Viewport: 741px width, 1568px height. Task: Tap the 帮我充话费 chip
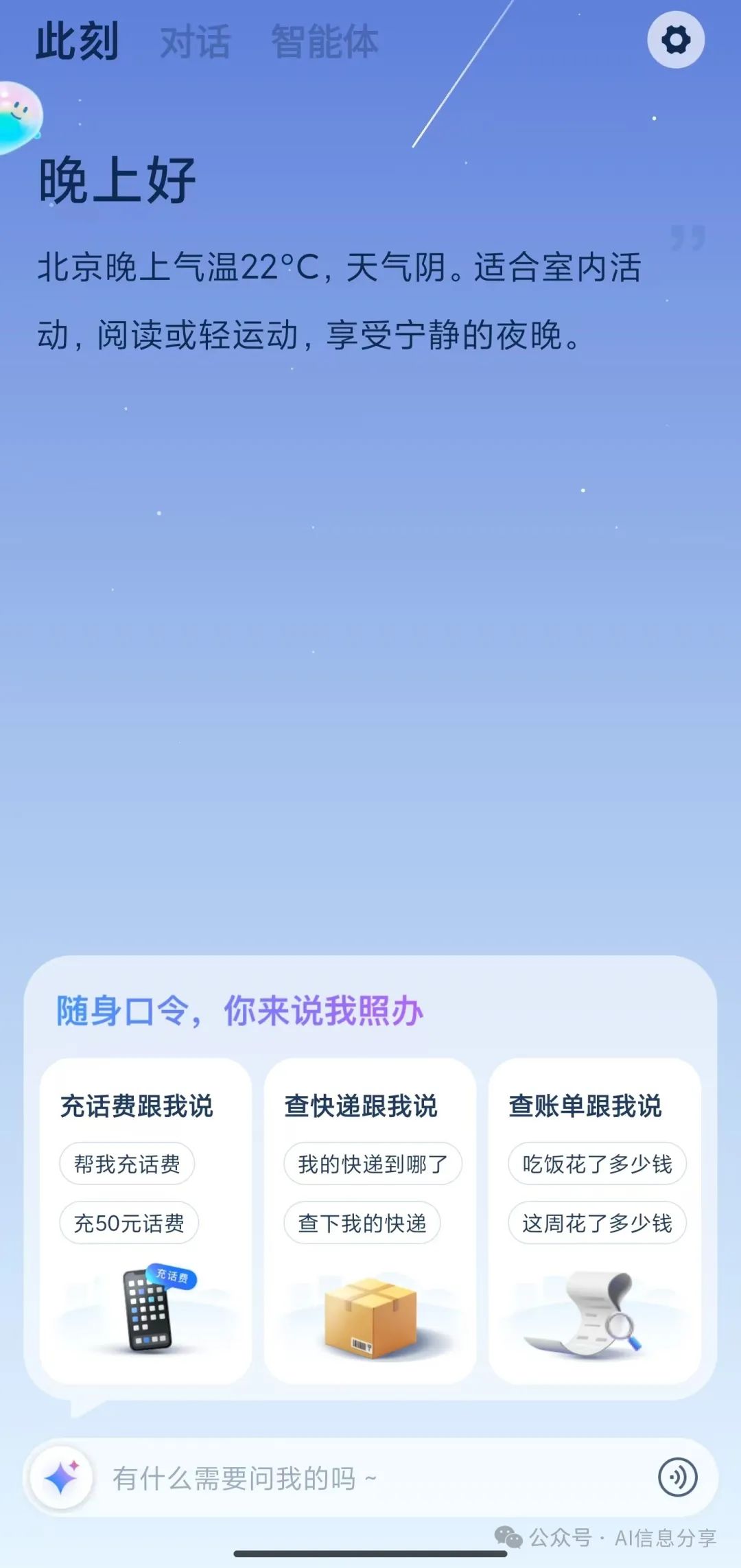pos(127,1164)
